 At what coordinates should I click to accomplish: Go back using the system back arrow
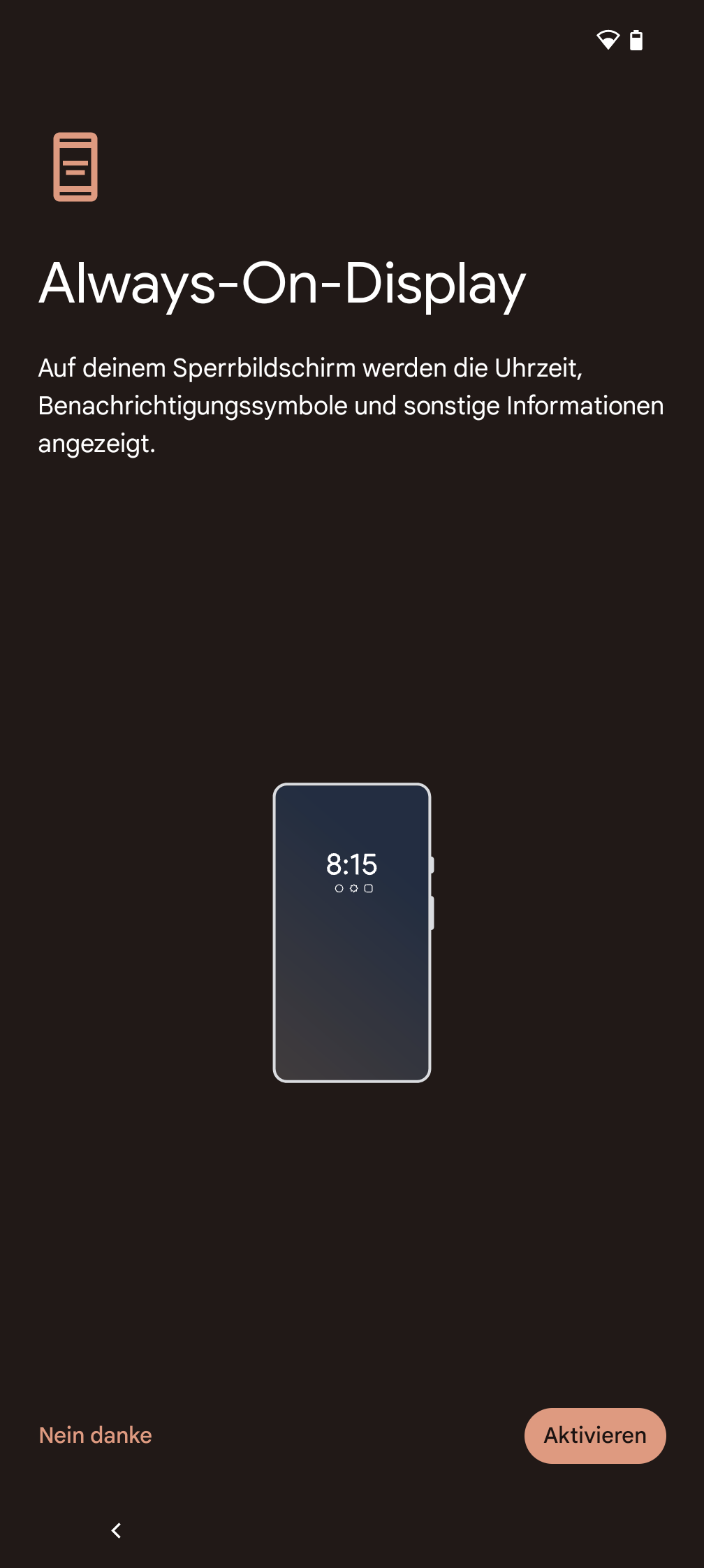click(117, 1530)
